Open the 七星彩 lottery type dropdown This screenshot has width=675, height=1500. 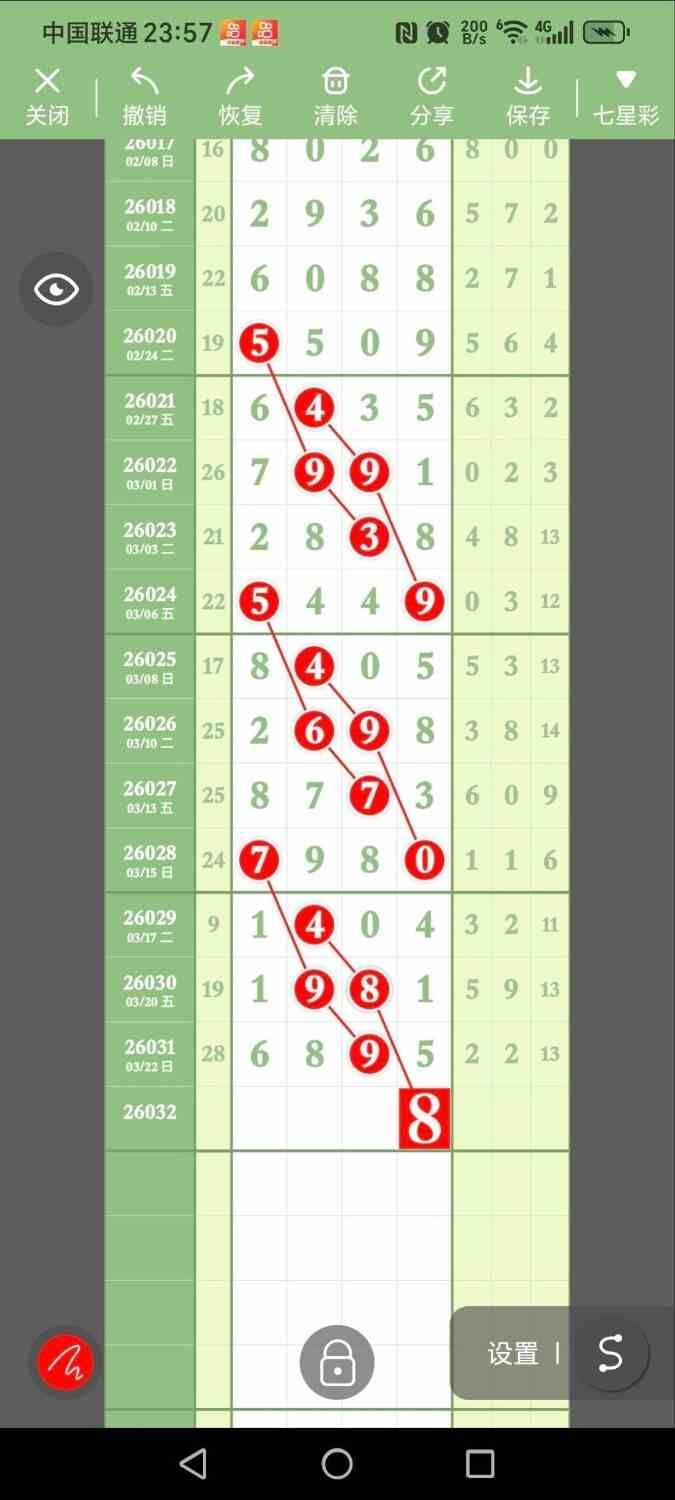tap(626, 97)
